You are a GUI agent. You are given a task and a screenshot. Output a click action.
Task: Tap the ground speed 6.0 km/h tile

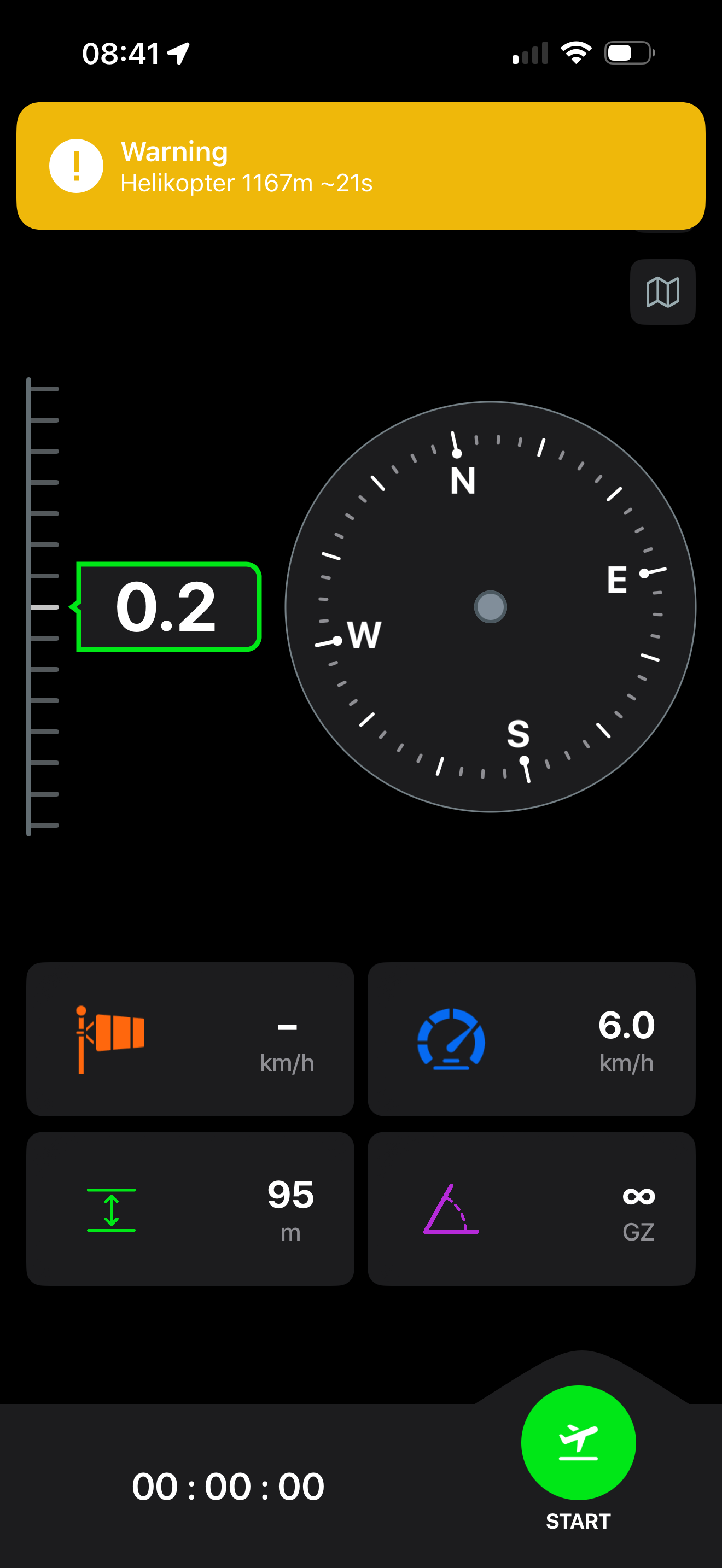pyautogui.click(x=531, y=1038)
